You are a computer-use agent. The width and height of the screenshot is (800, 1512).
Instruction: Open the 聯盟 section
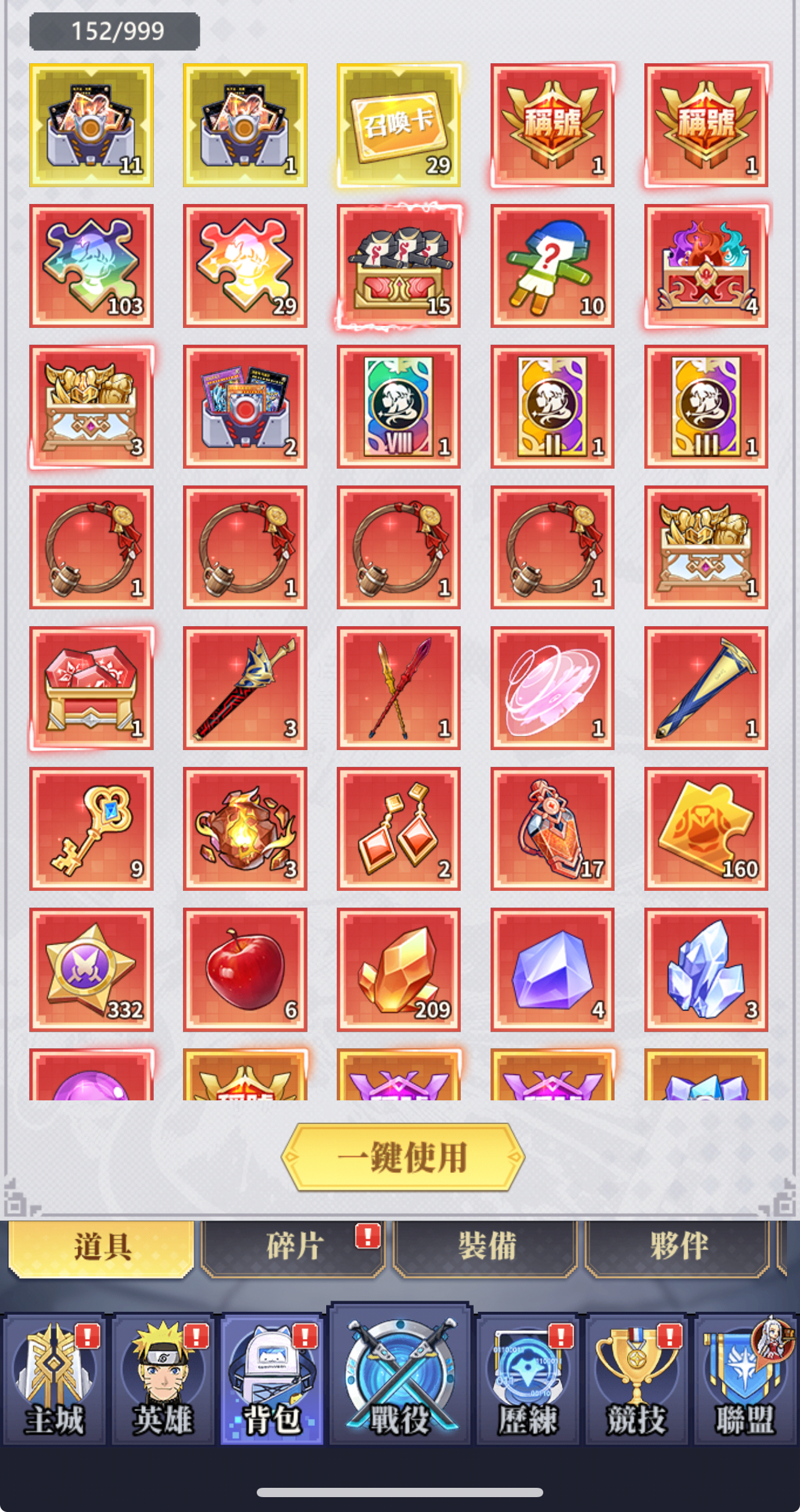[x=745, y=1381]
